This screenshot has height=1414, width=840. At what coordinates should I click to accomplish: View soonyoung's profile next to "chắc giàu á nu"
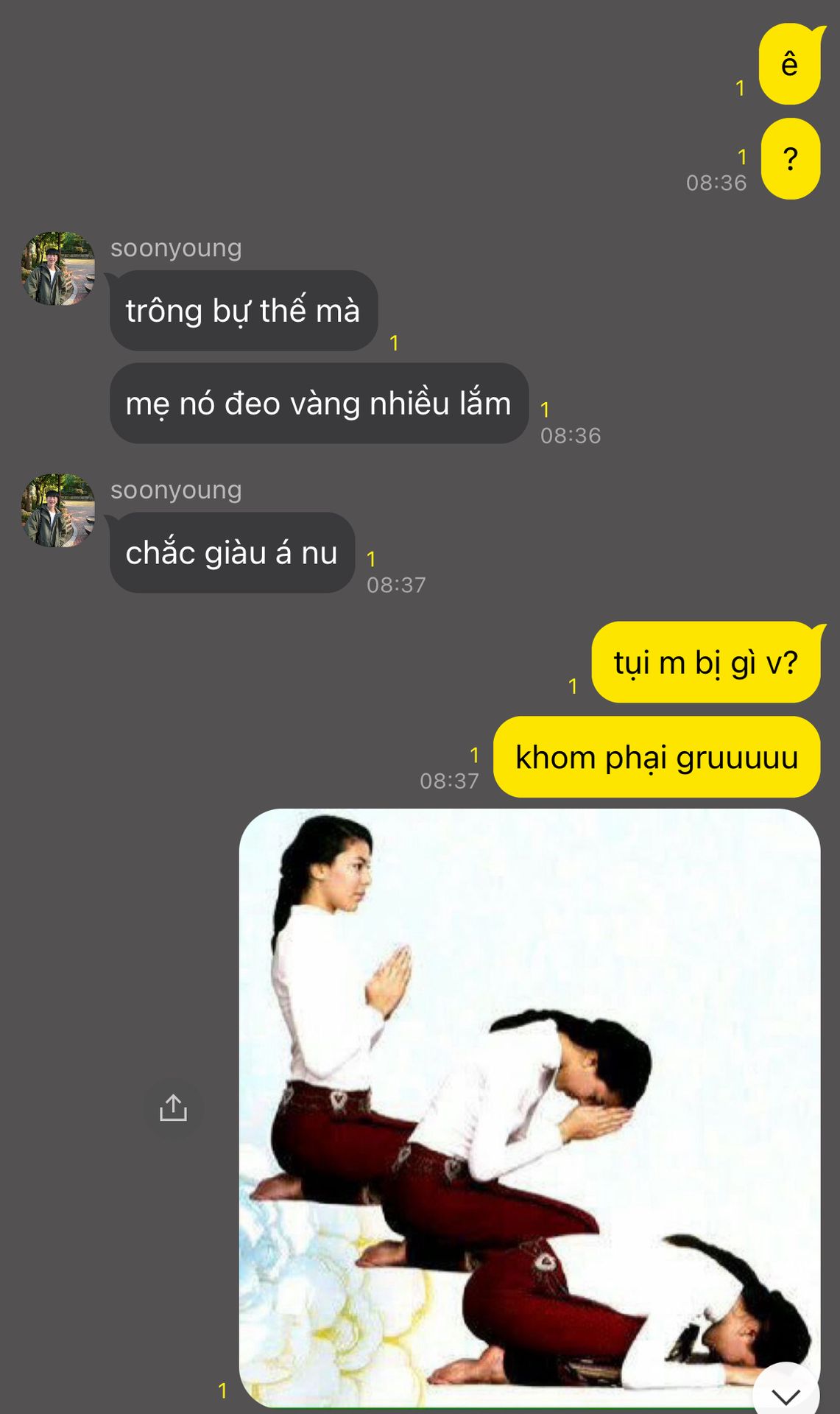pyautogui.click(x=58, y=510)
